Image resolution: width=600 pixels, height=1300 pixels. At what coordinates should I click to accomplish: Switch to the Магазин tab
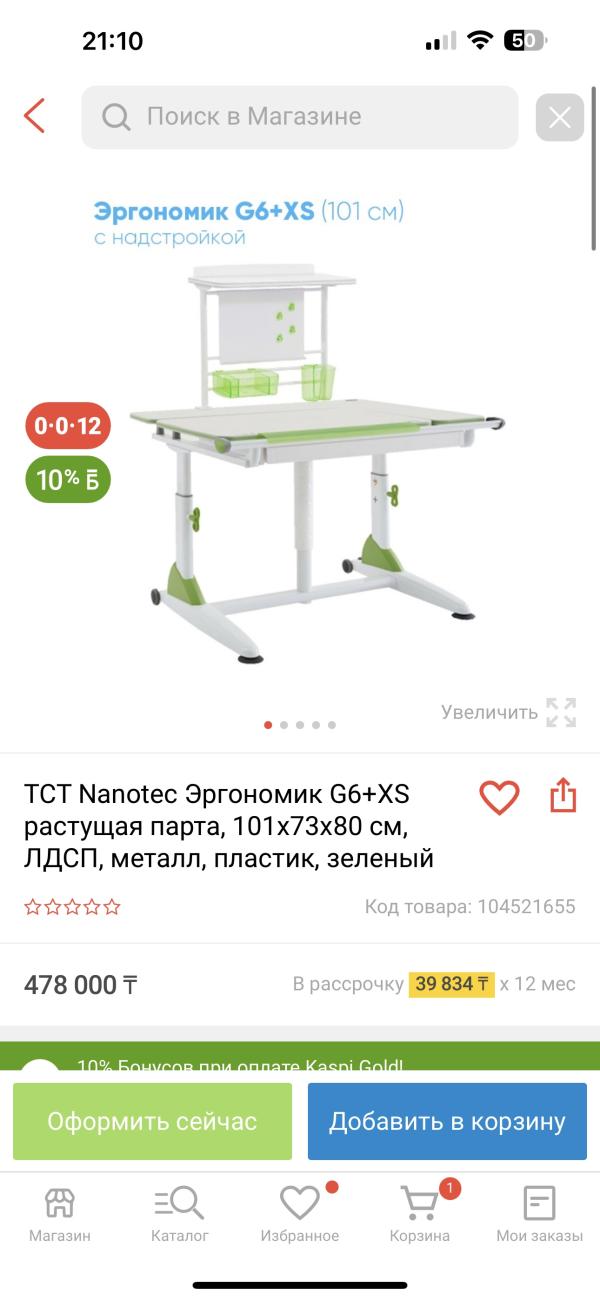pyautogui.click(x=60, y=1214)
